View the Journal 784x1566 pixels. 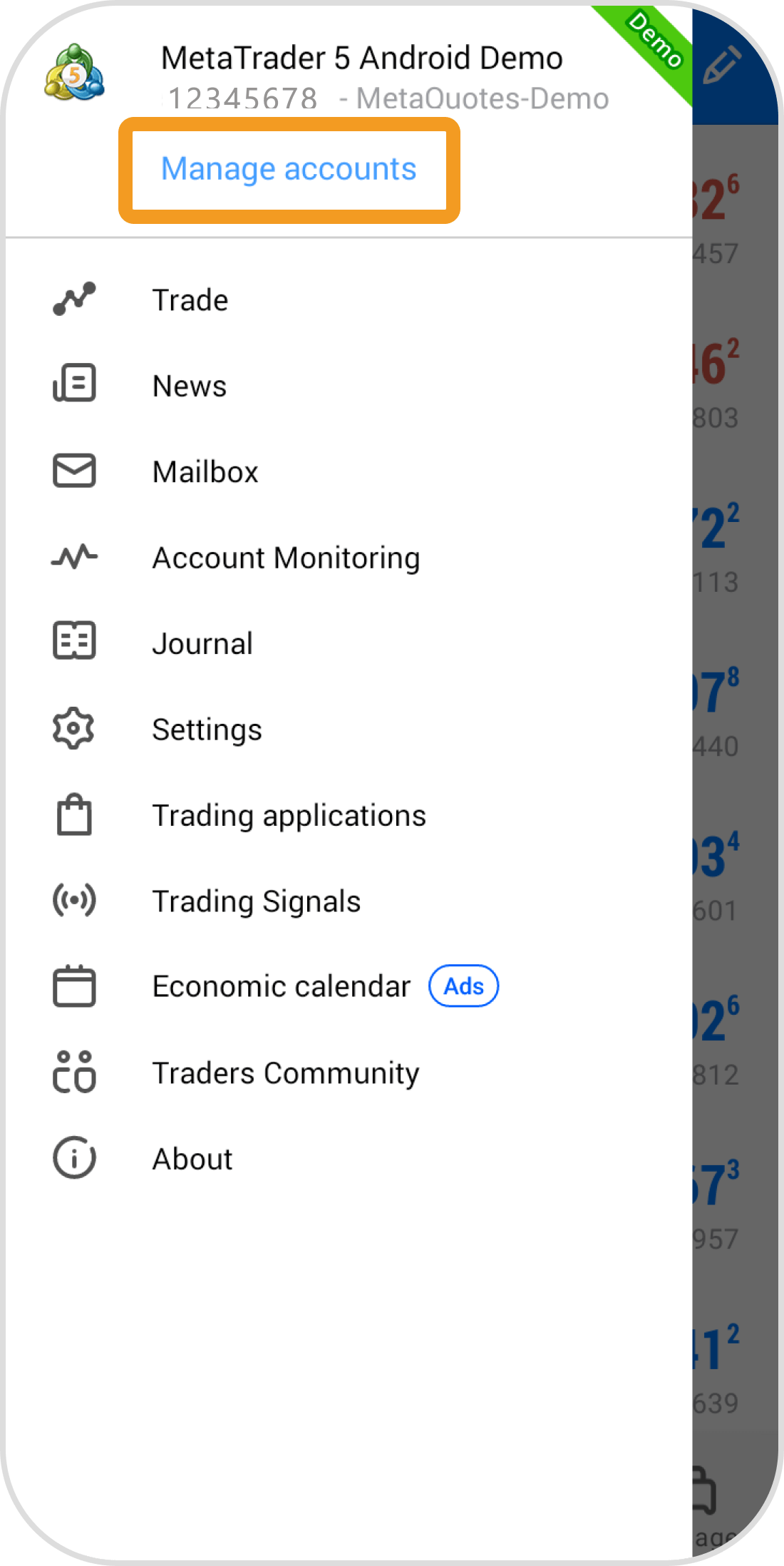[202, 644]
